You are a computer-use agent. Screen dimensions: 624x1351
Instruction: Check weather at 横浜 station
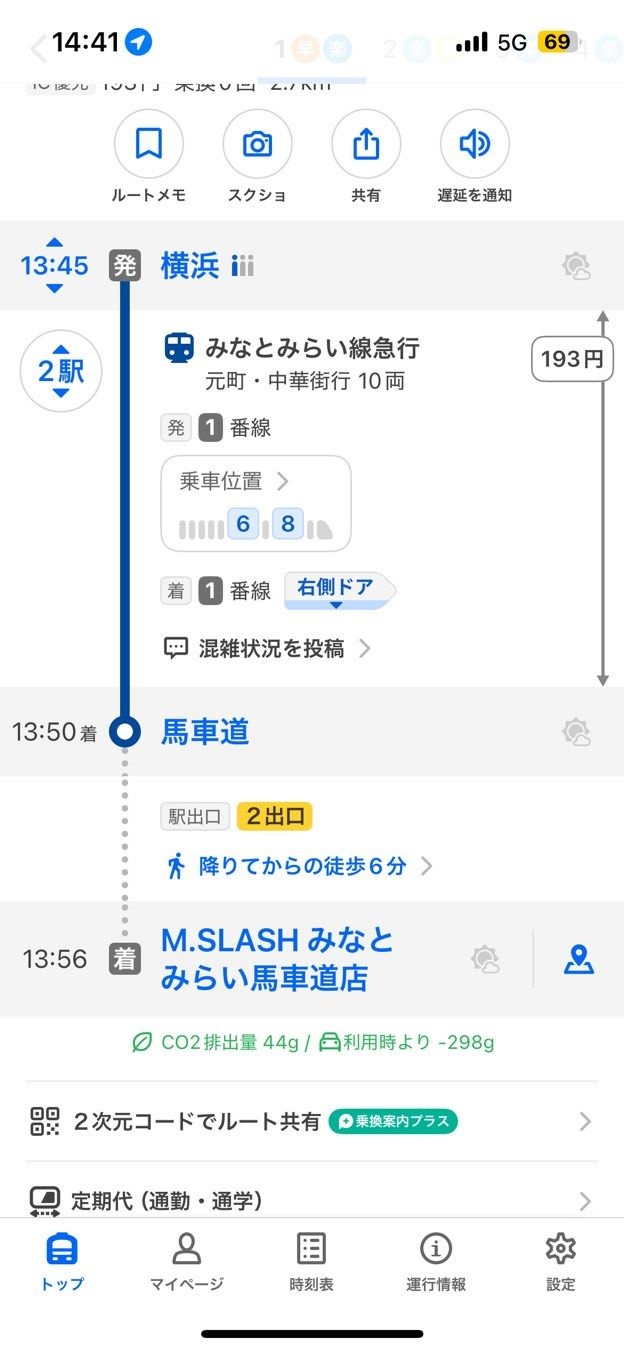(576, 266)
